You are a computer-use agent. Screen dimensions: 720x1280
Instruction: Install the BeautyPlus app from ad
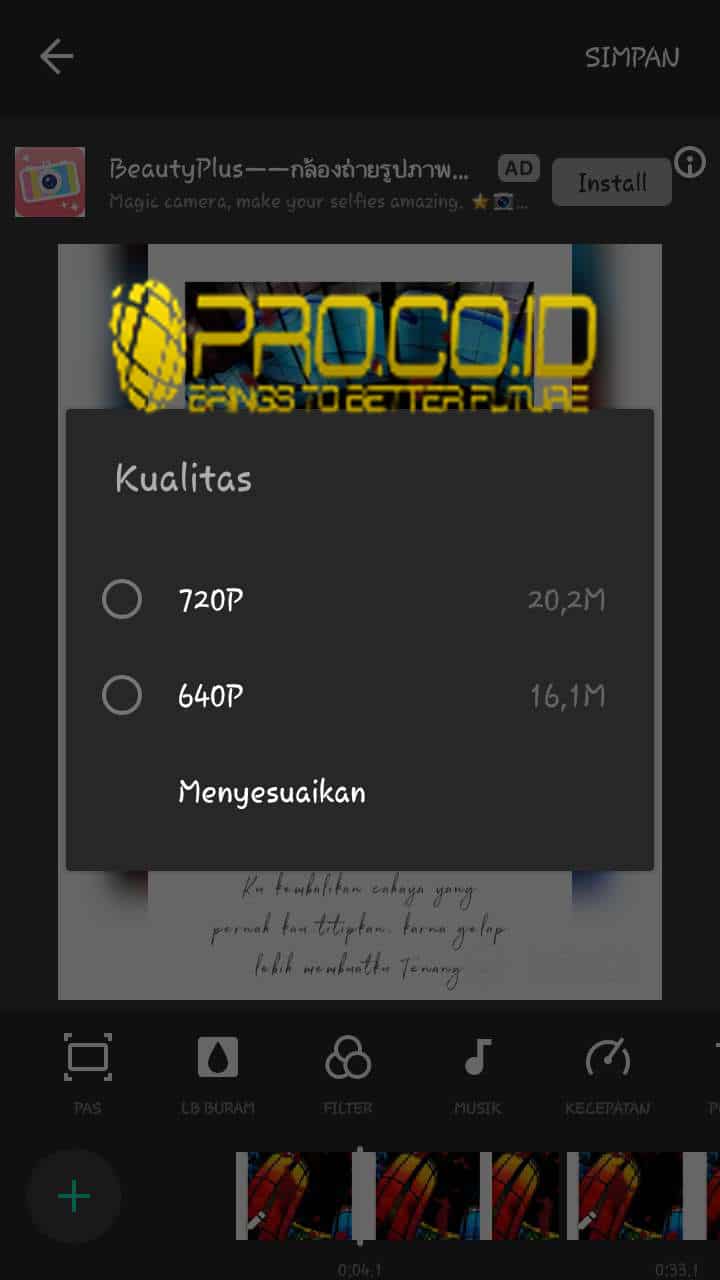coord(612,183)
